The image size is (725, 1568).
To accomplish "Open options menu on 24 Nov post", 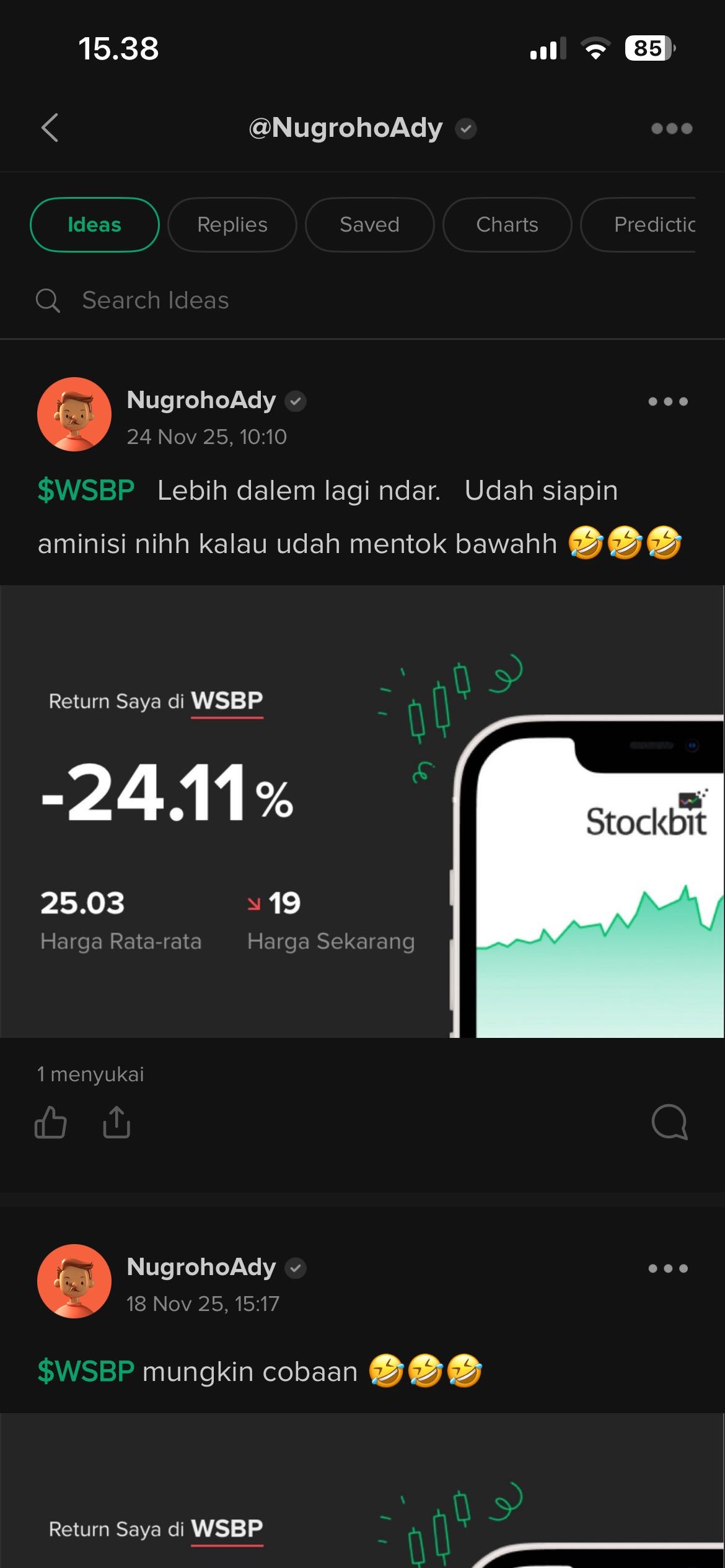I will pyautogui.click(x=667, y=401).
